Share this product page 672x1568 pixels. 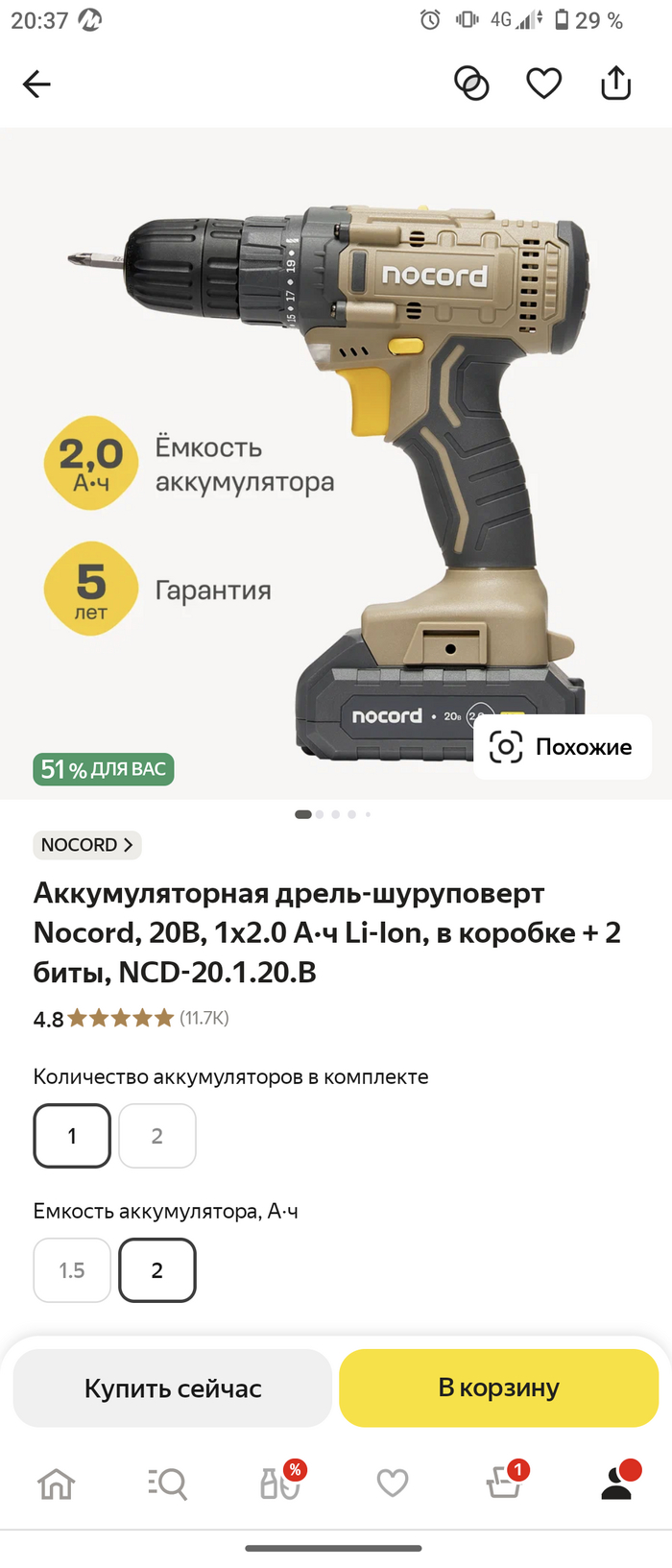click(x=615, y=84)
